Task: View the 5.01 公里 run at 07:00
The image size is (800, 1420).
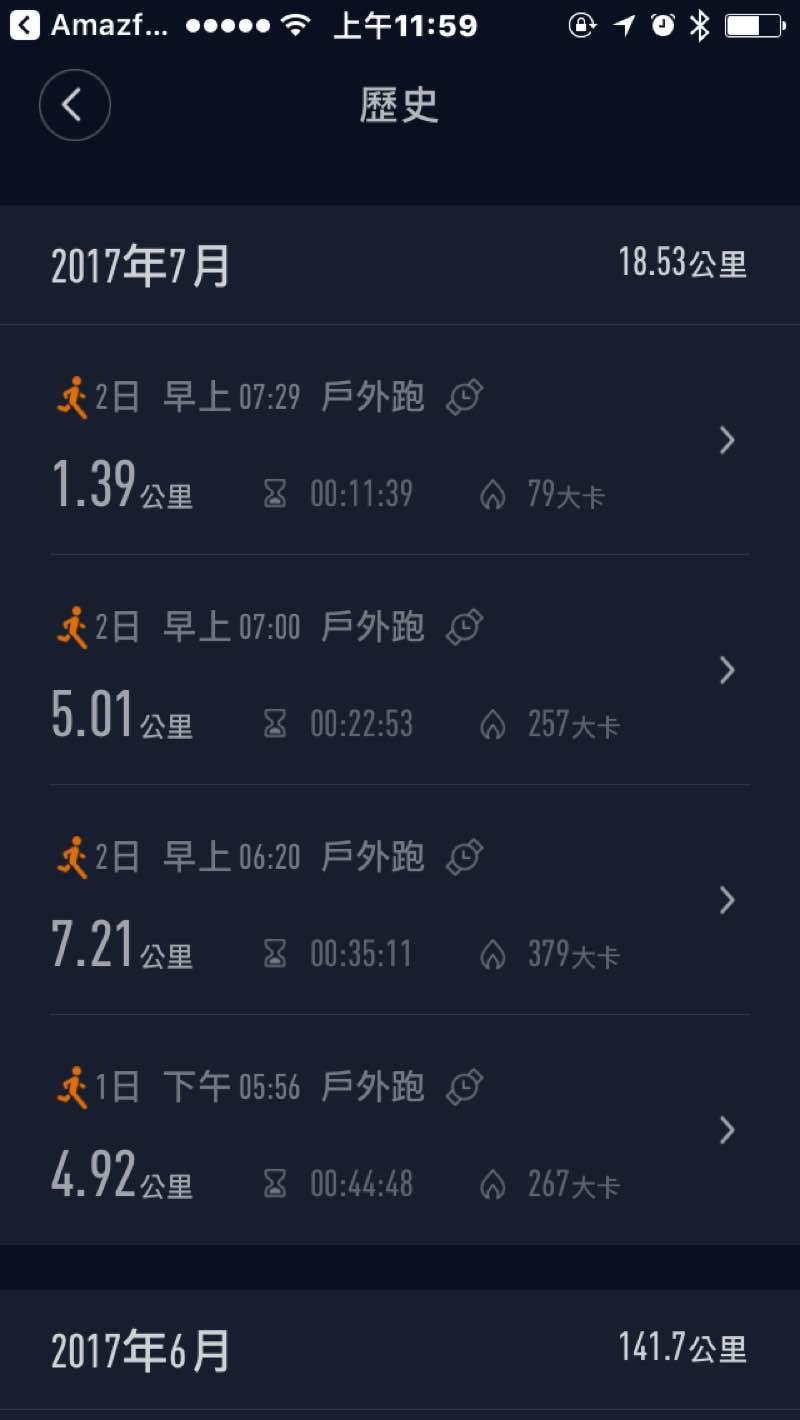Action: pyautogui.click(x=400, y=671)
